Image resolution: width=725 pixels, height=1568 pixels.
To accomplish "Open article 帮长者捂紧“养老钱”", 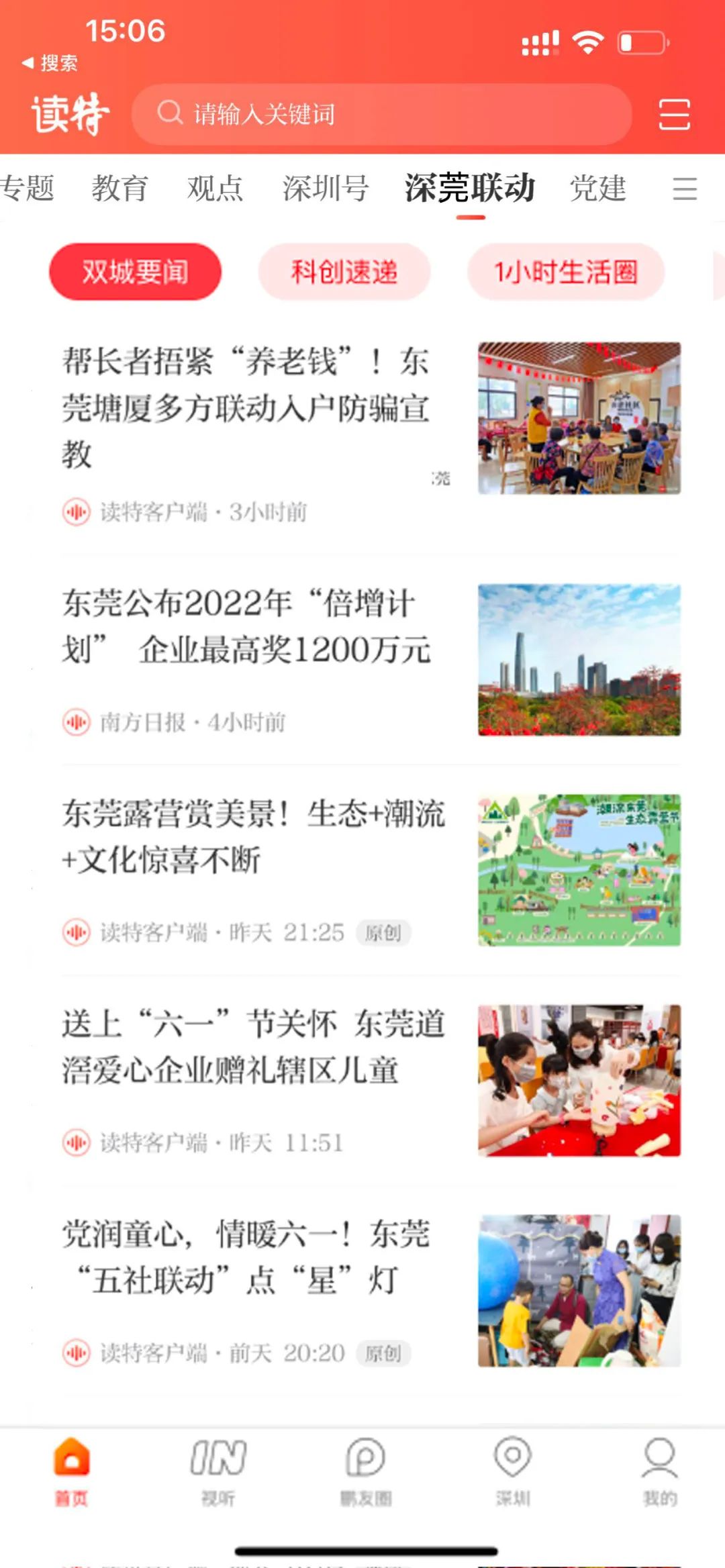I will click(246, 408).
